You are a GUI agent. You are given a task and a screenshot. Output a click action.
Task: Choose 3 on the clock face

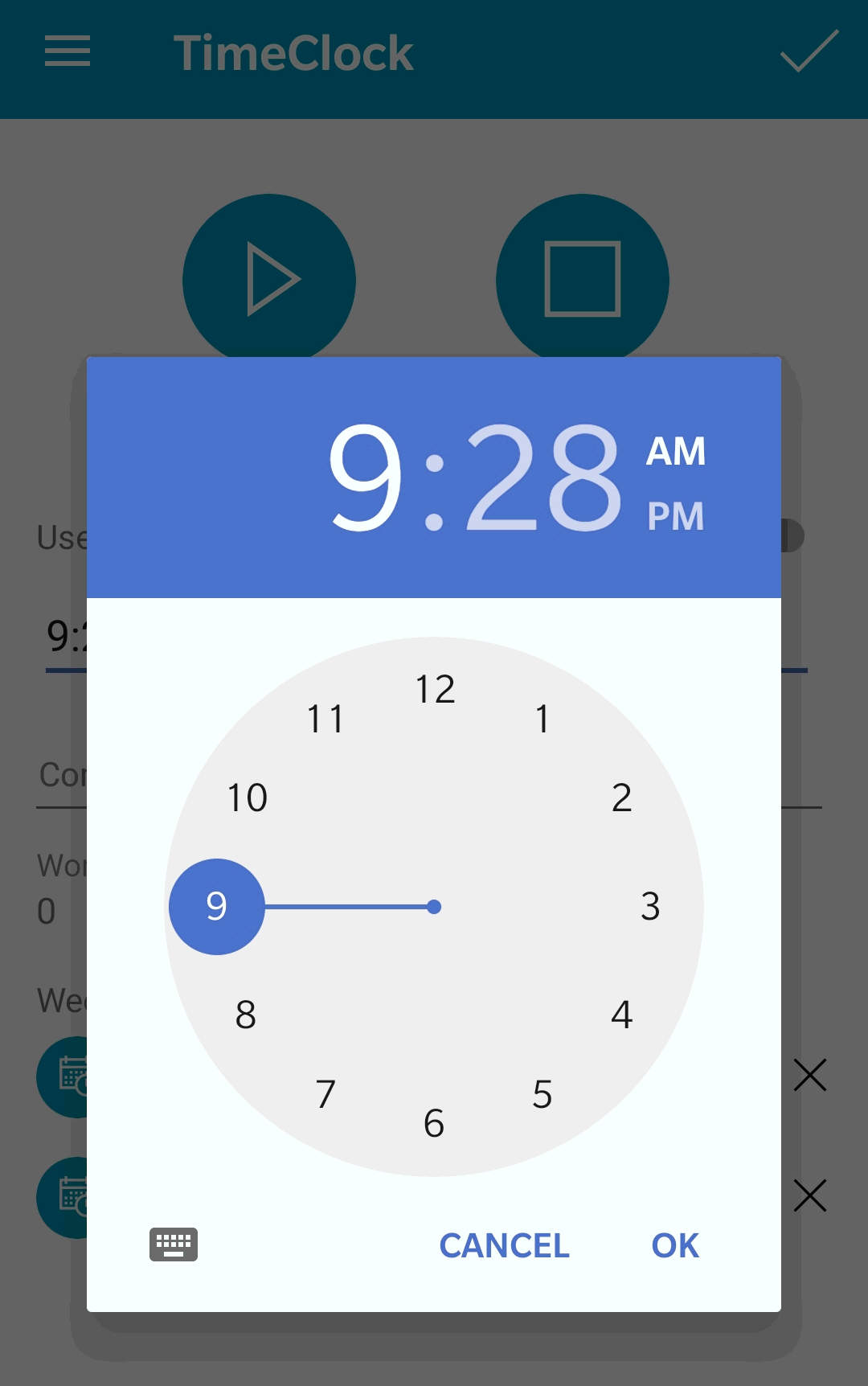tap(650, 907)
